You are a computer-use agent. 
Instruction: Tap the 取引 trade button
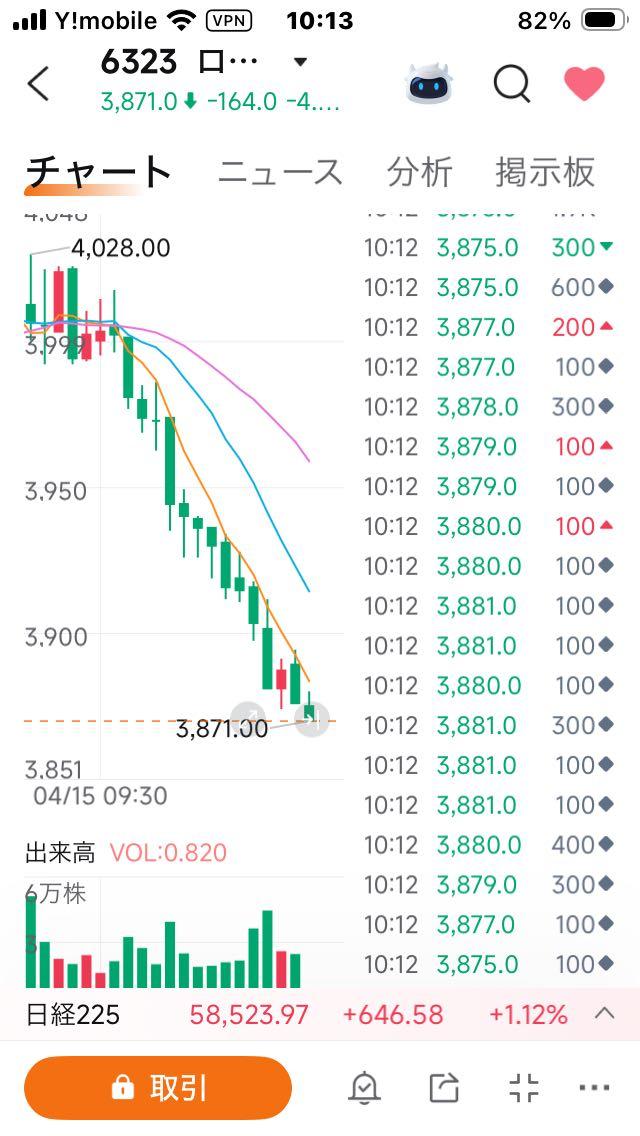158,1088
